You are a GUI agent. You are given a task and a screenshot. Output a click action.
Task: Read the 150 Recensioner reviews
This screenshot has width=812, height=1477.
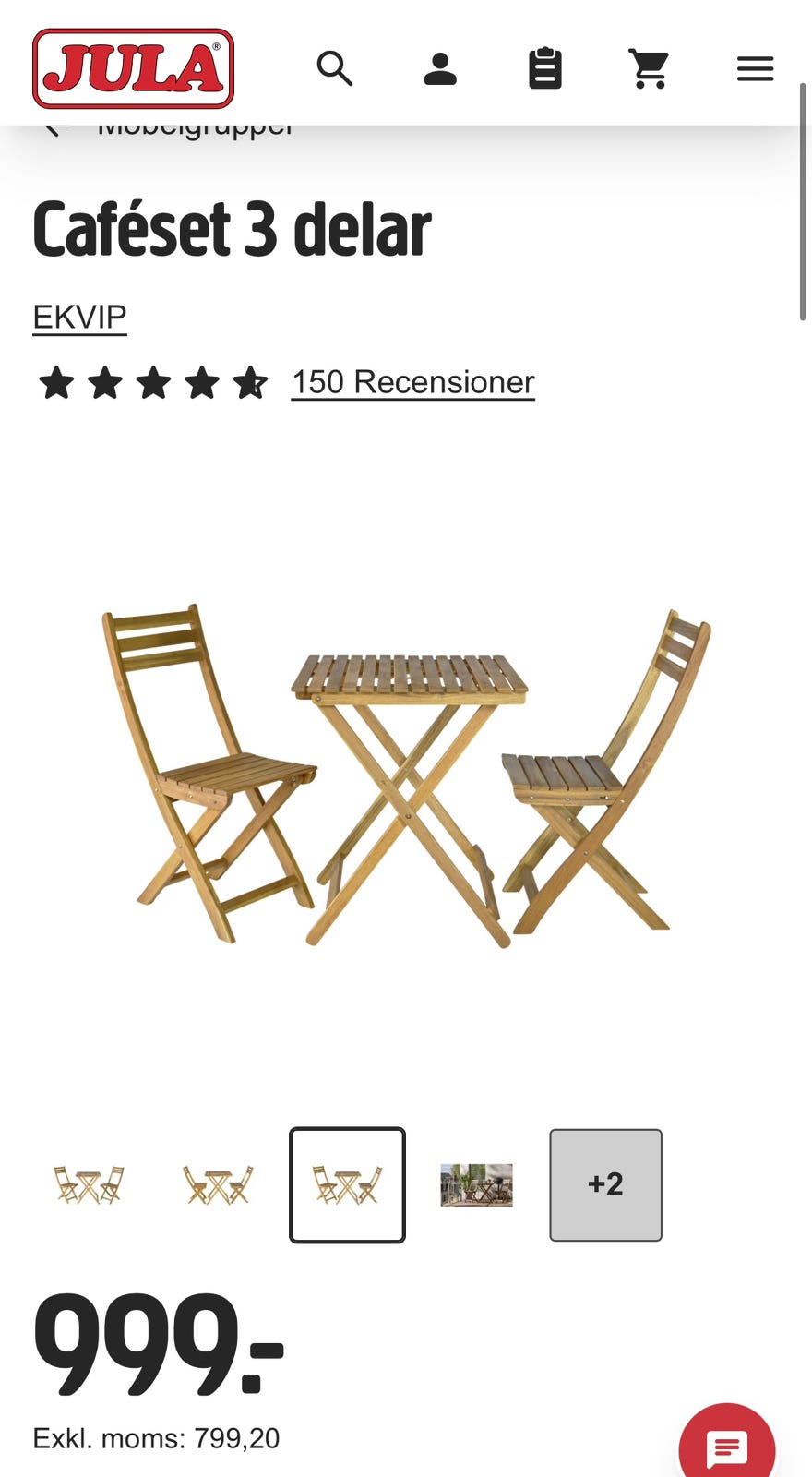[x=412, y=382]
